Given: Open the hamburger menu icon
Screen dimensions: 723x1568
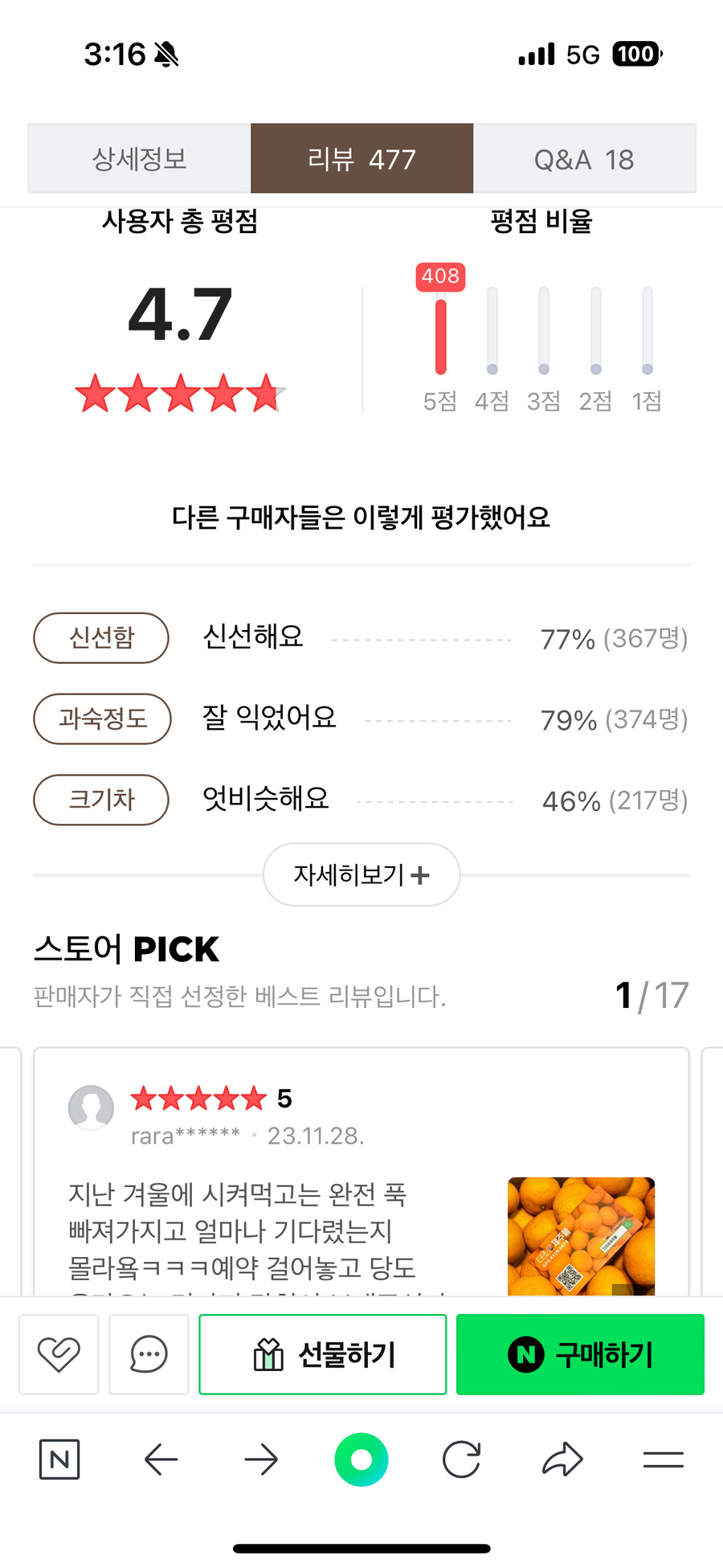Looking at the screenshot, I should (x=664, y=1459).
